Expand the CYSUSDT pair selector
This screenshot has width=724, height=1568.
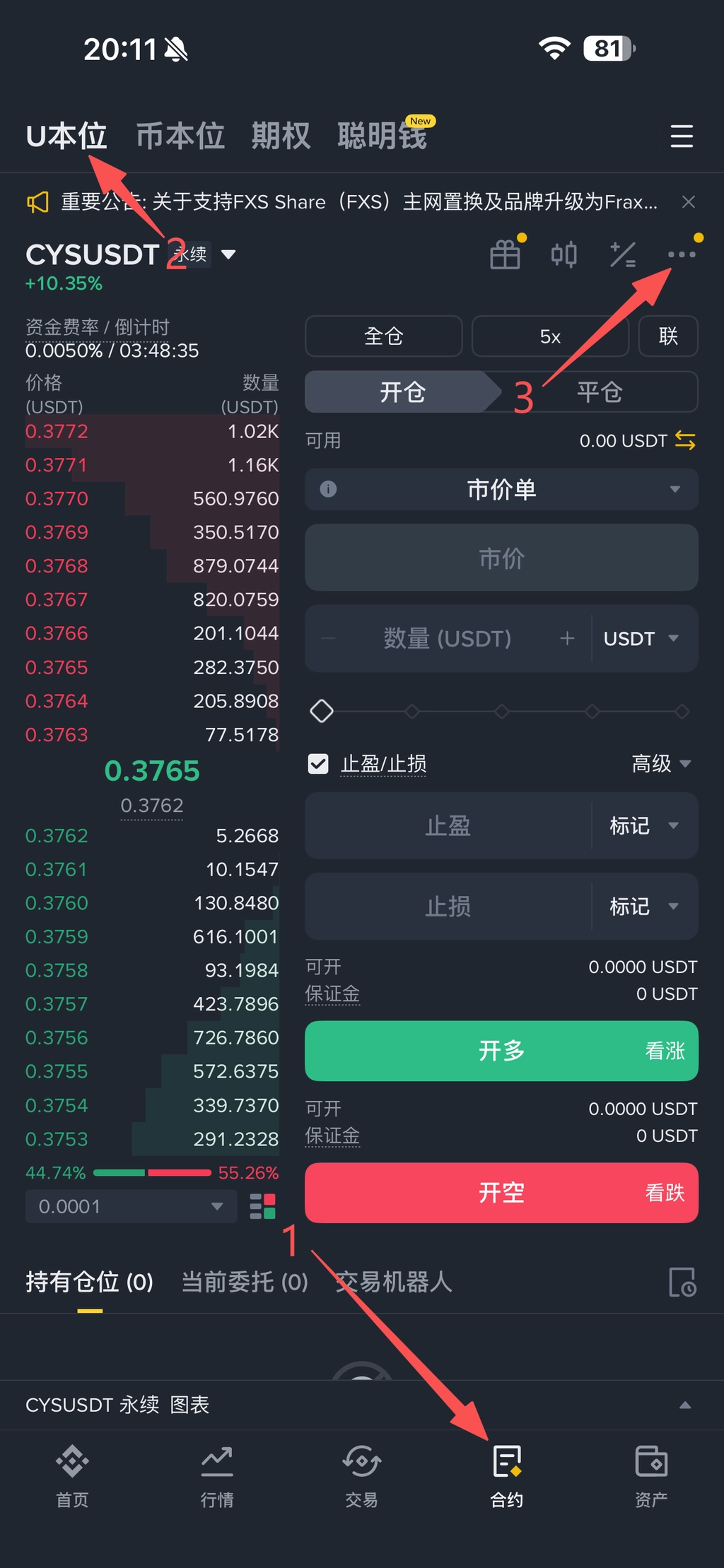[x=228, y=254]
